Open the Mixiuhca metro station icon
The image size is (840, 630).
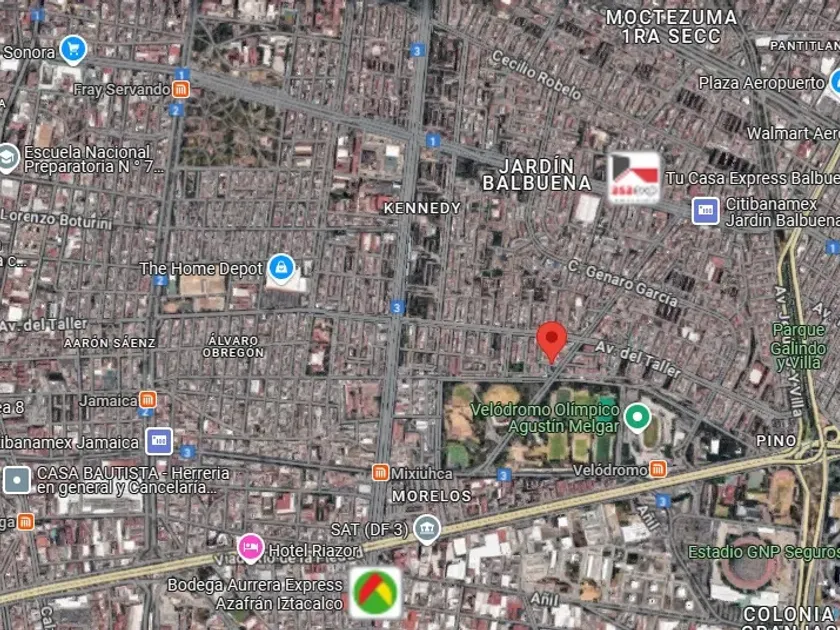[380, 472]
